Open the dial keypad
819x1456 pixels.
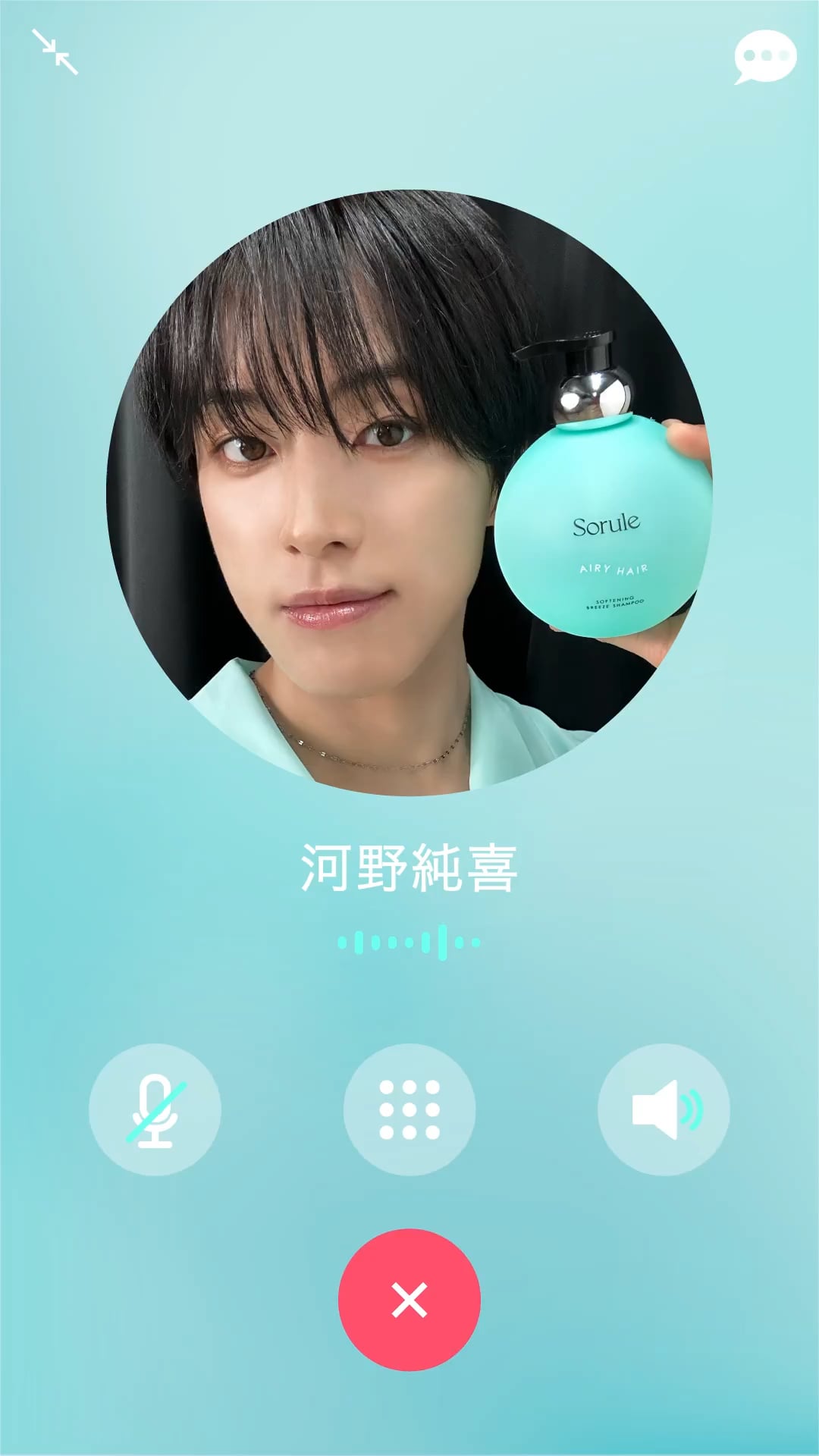pos(409,1109)
